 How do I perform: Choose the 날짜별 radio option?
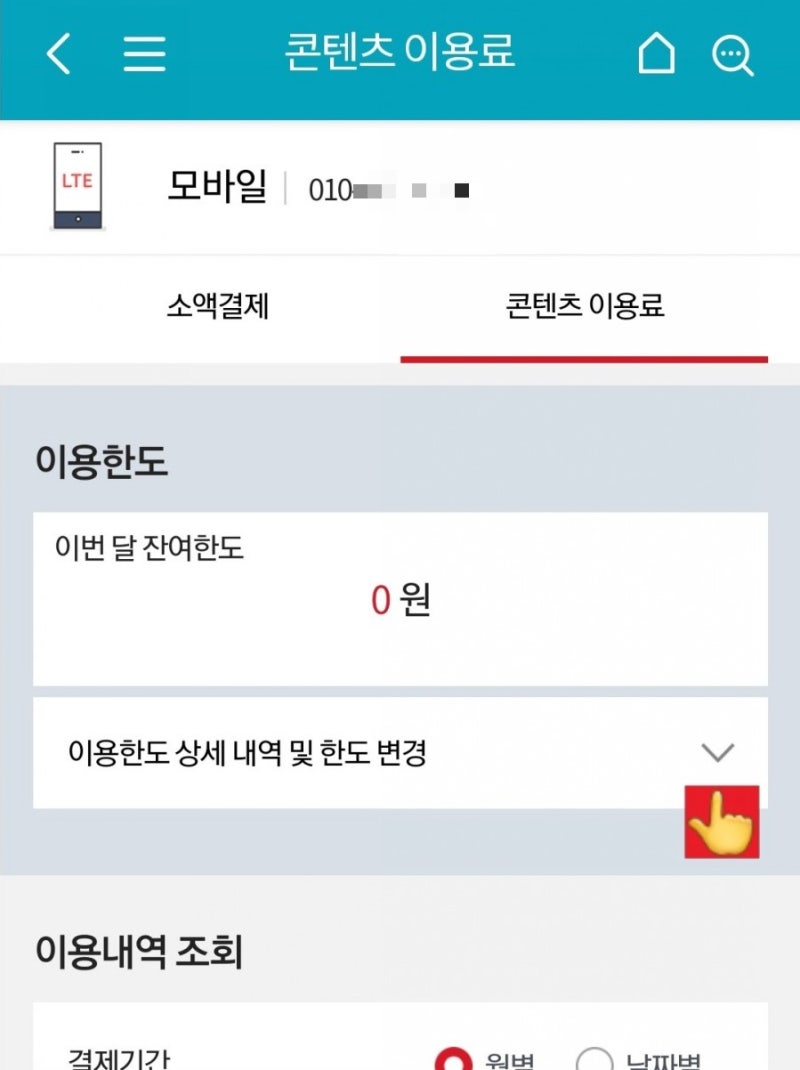pyautogui.click(x=594, y=1060)
